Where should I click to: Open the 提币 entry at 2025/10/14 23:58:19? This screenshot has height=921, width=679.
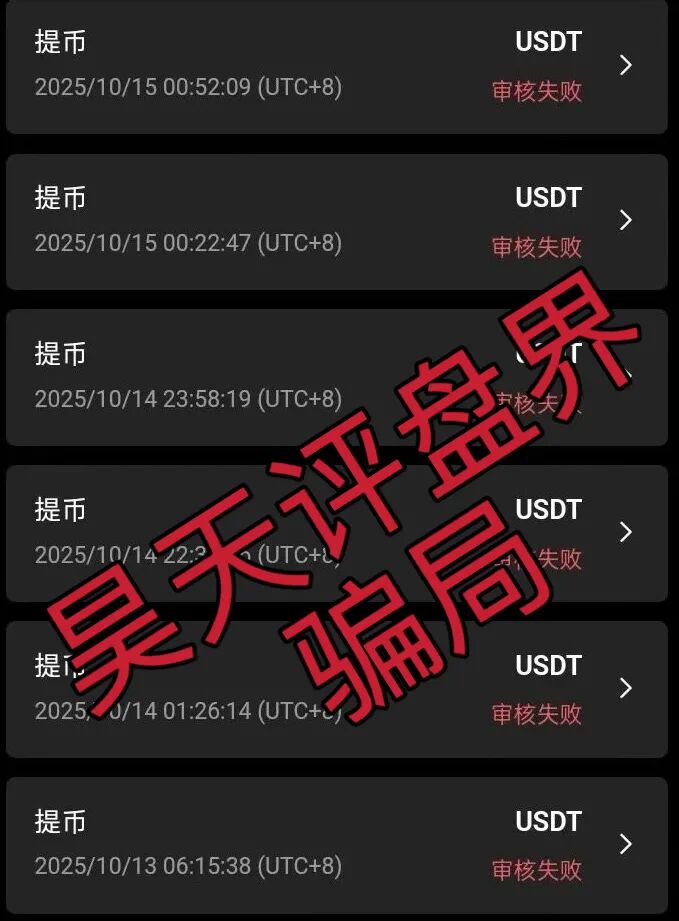coord(336,377)
